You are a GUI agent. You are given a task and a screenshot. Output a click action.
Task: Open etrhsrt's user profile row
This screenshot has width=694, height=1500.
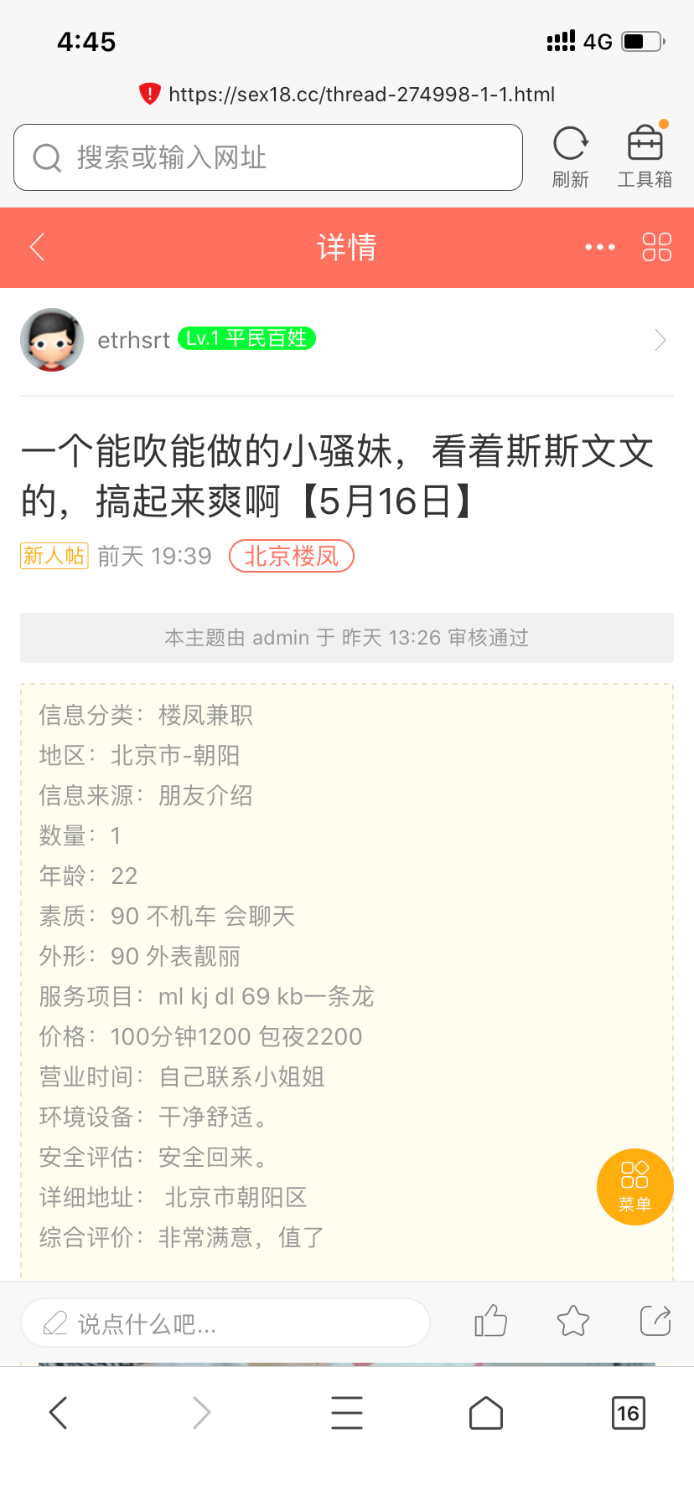point(346,340)
